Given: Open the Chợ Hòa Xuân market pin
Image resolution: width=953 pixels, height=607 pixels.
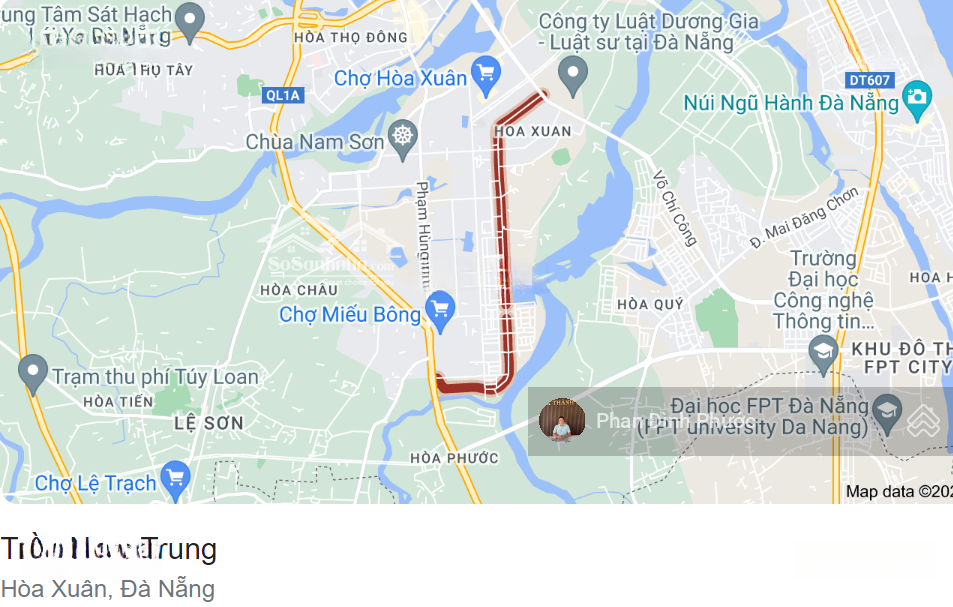Looking at the screenshot, I should [486, 72].
